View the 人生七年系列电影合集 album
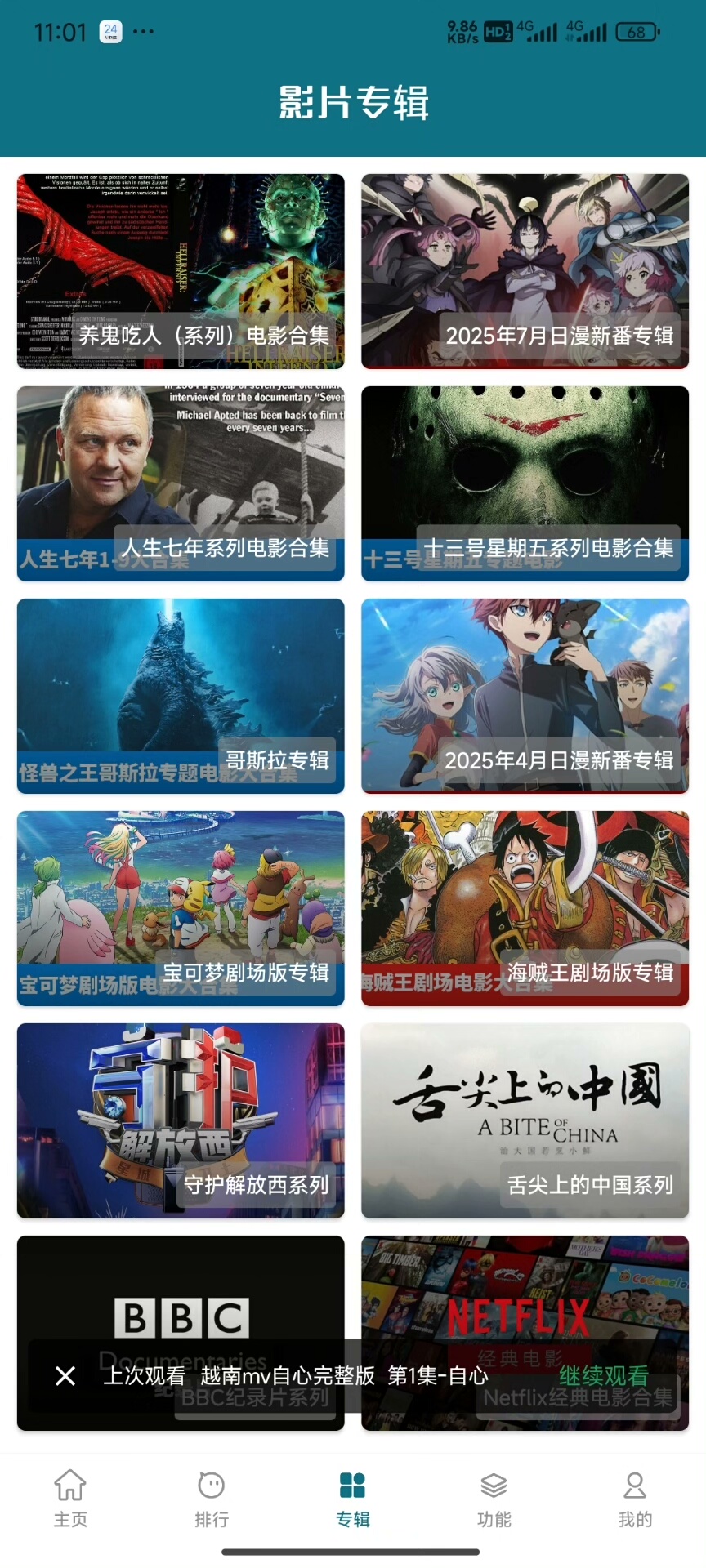Viewport: 706px width, 1568px height. point(181,483)
